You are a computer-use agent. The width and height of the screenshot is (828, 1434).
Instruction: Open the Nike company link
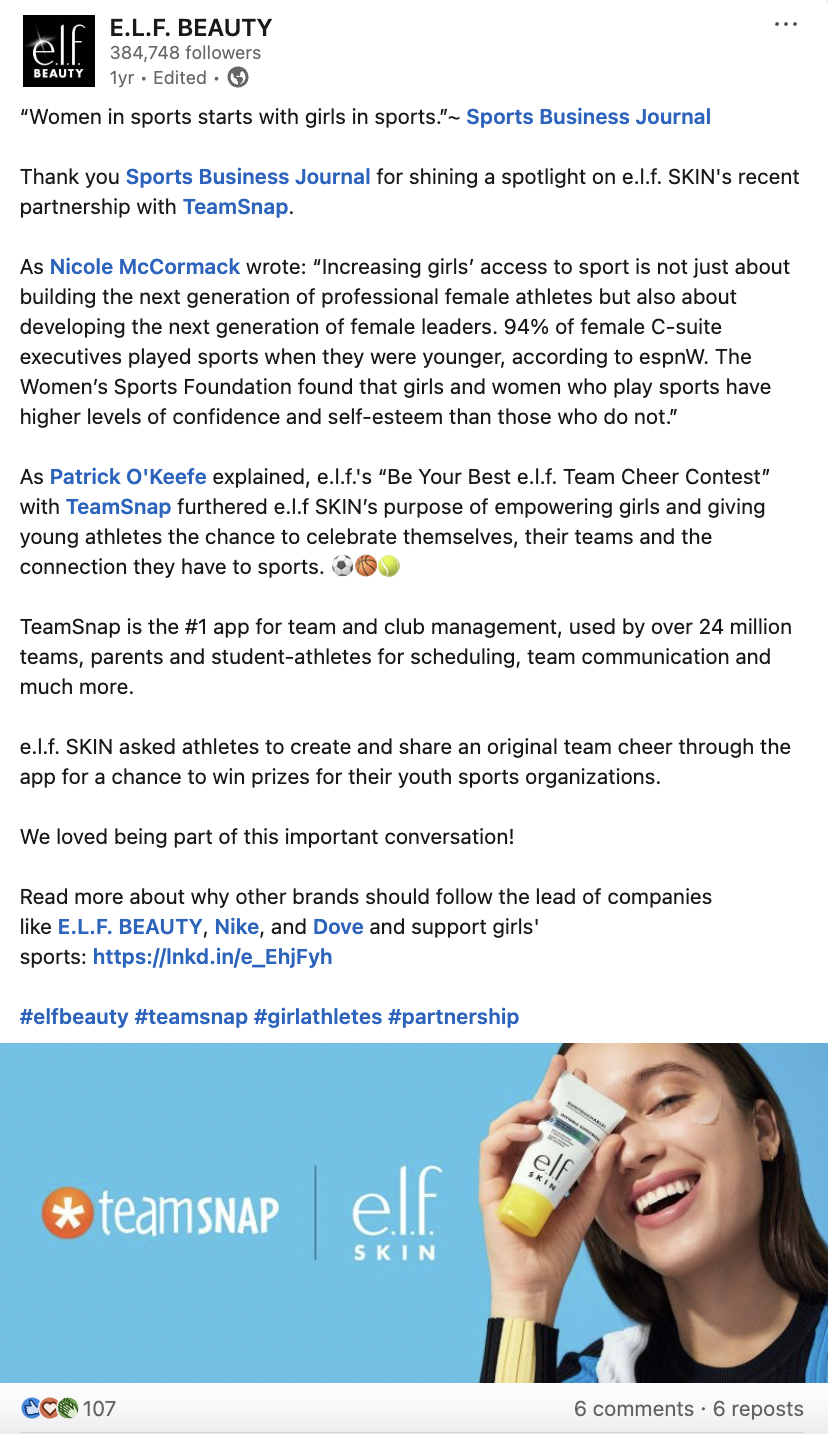pyautogui.click(x=237, y=927)
